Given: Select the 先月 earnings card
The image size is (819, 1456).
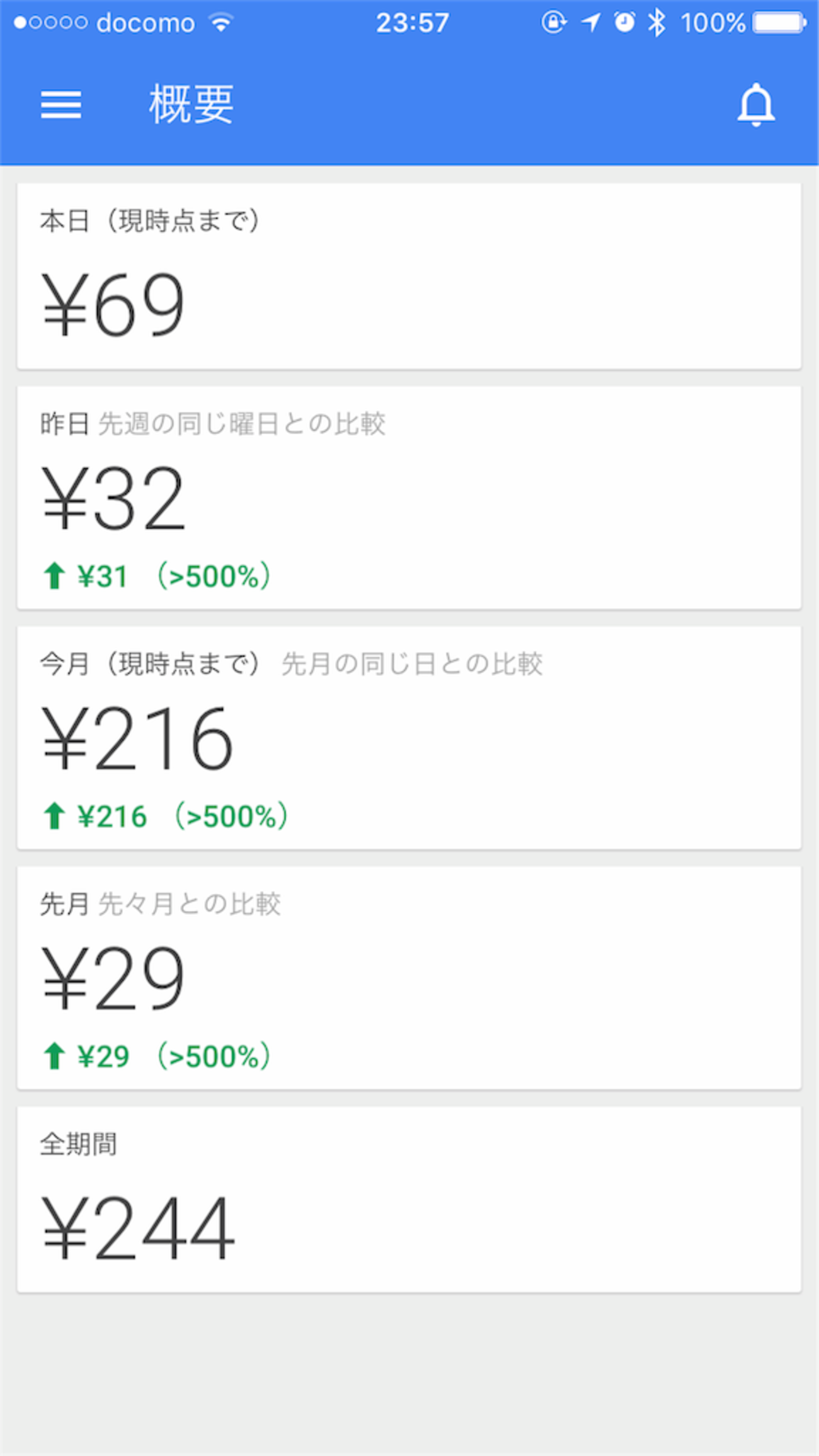Looking at the screenshot, I should (x=409, y=978).
